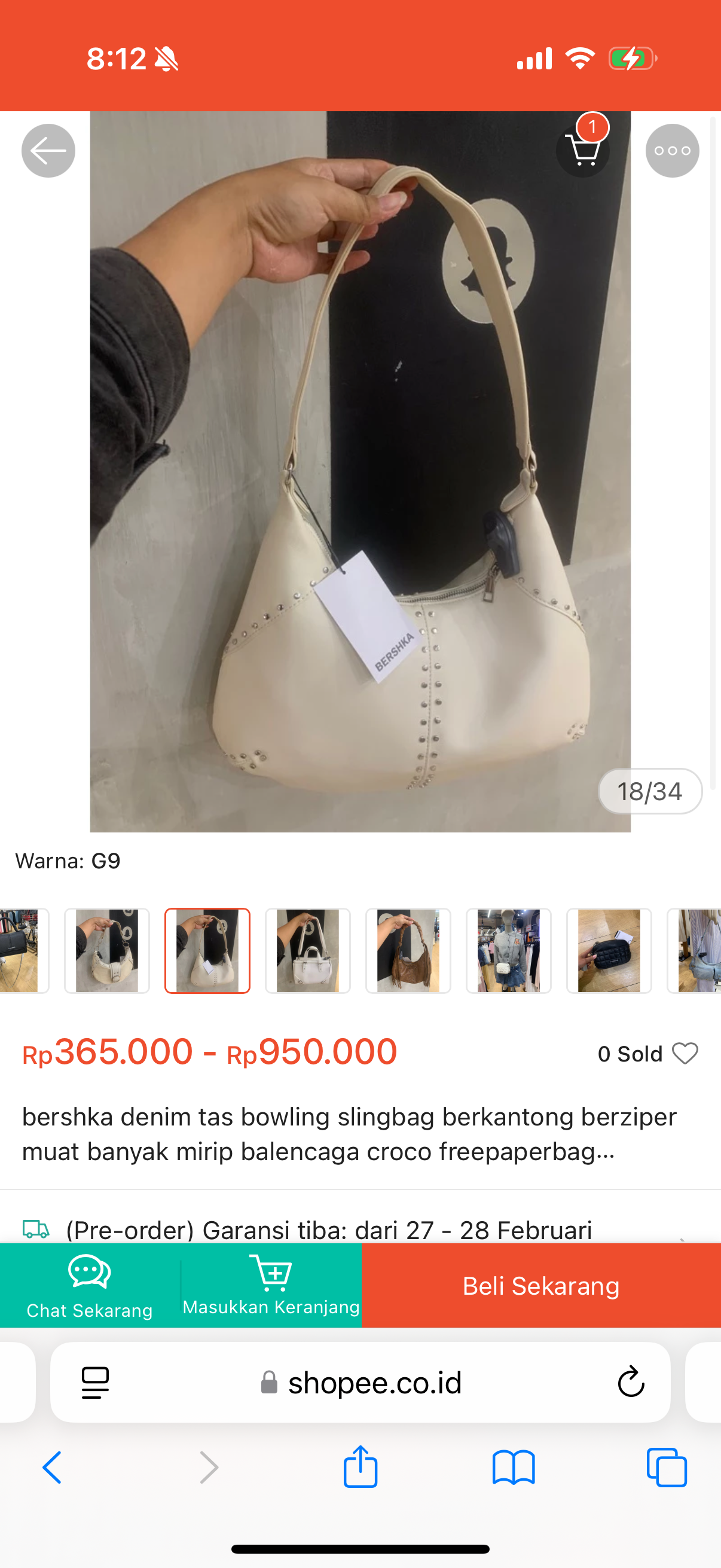Expand the pre-order delivery guarantee row
Viewport: 721px width, 1568px height.
click(360, 1230)
